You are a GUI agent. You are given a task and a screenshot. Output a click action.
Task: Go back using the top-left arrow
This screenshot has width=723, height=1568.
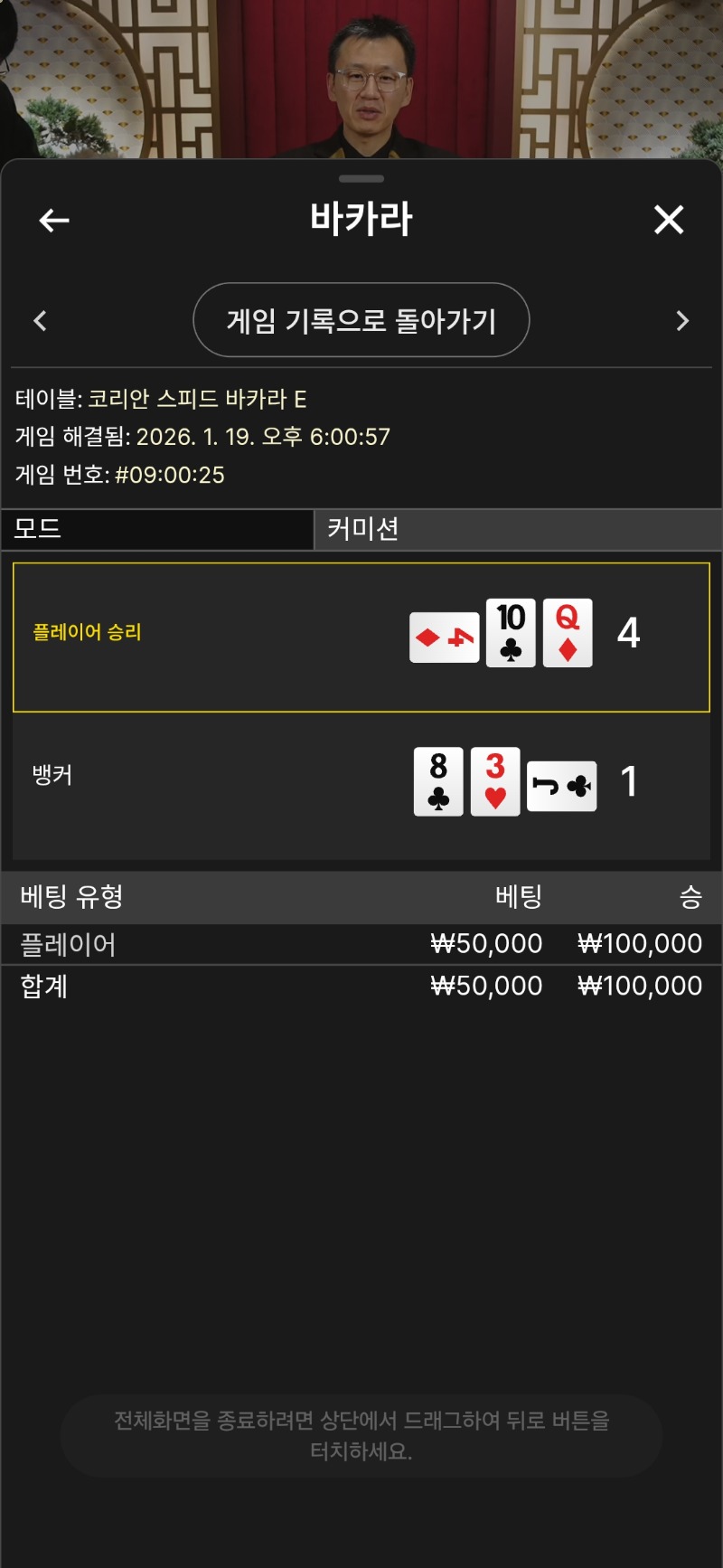coord(54,220)
